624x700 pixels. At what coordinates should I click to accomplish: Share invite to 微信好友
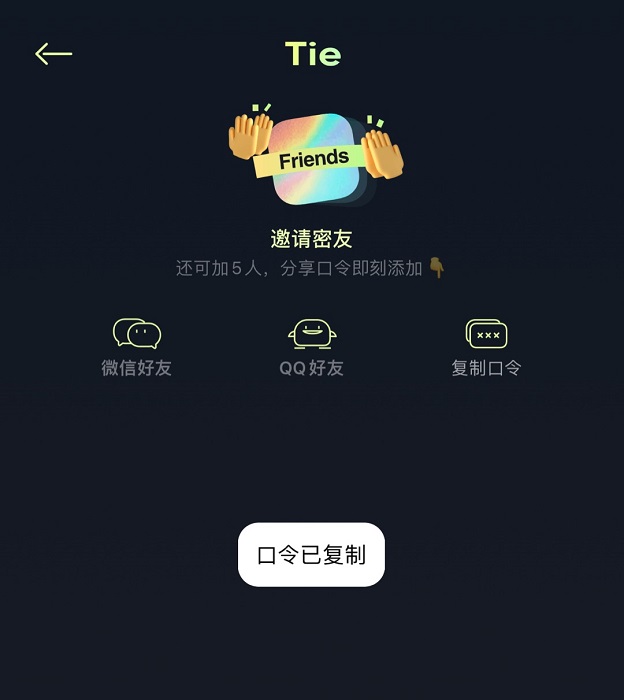tap(137, 346)
